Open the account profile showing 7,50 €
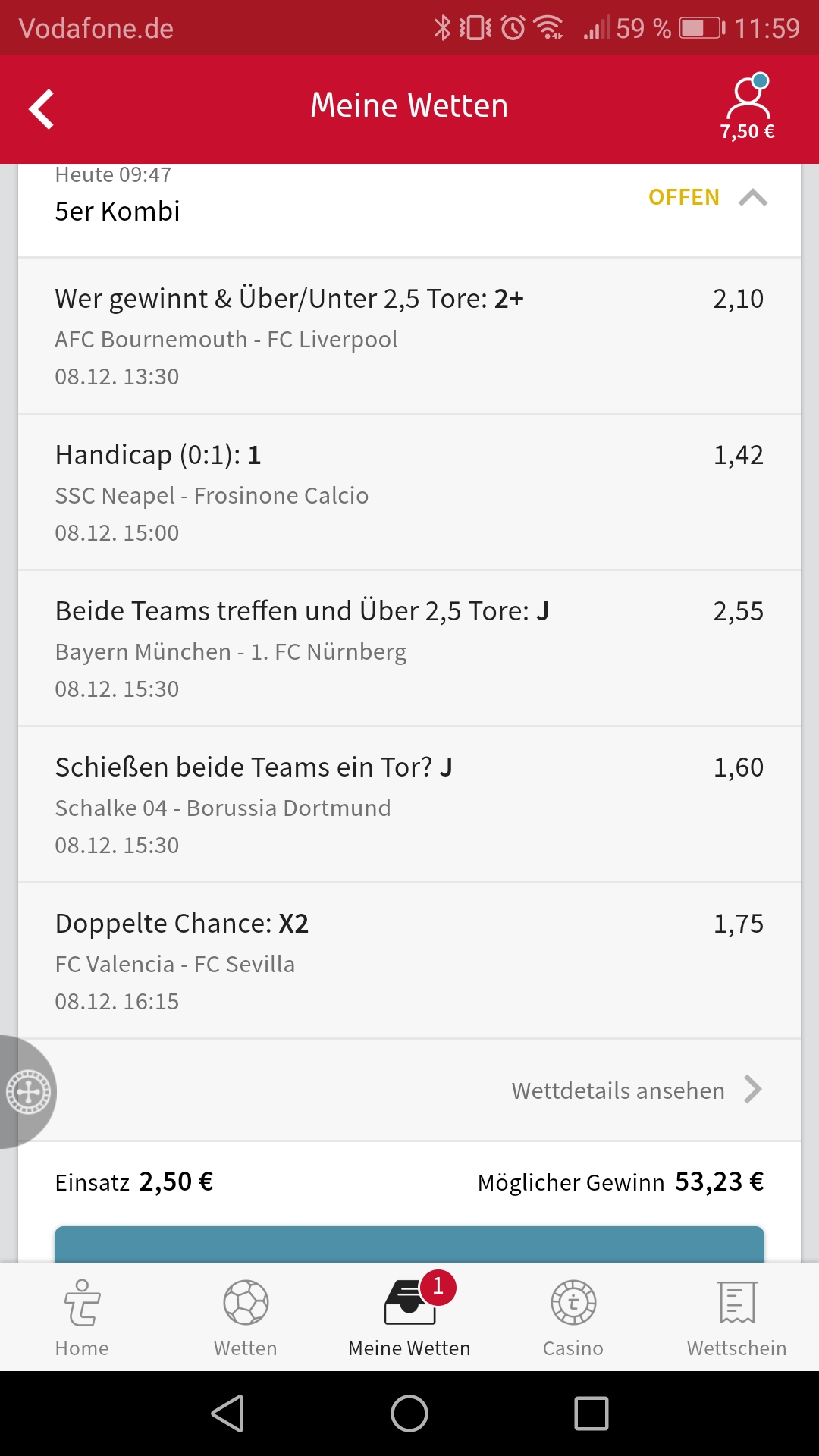Screen dimensions: 819x1456 coord(748,108)
